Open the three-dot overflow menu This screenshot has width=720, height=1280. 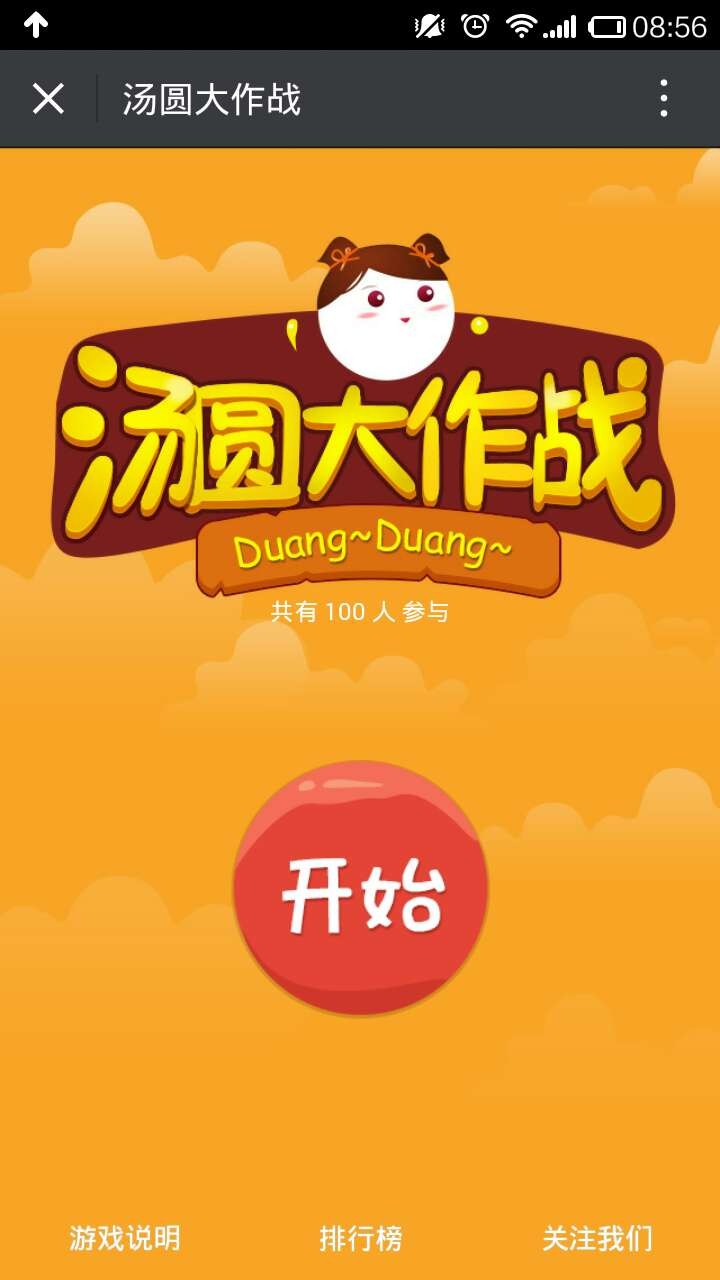pos(663,99)
